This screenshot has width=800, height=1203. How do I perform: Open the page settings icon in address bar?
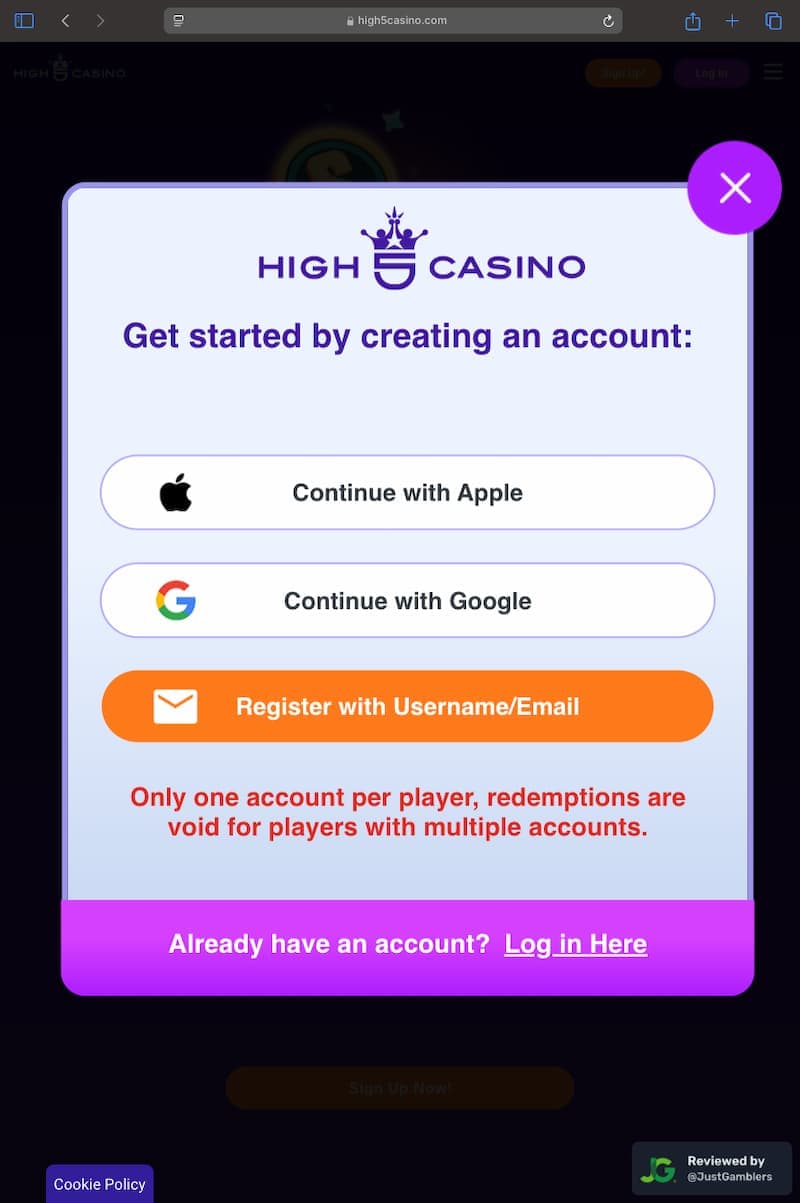tap(179, 20)
